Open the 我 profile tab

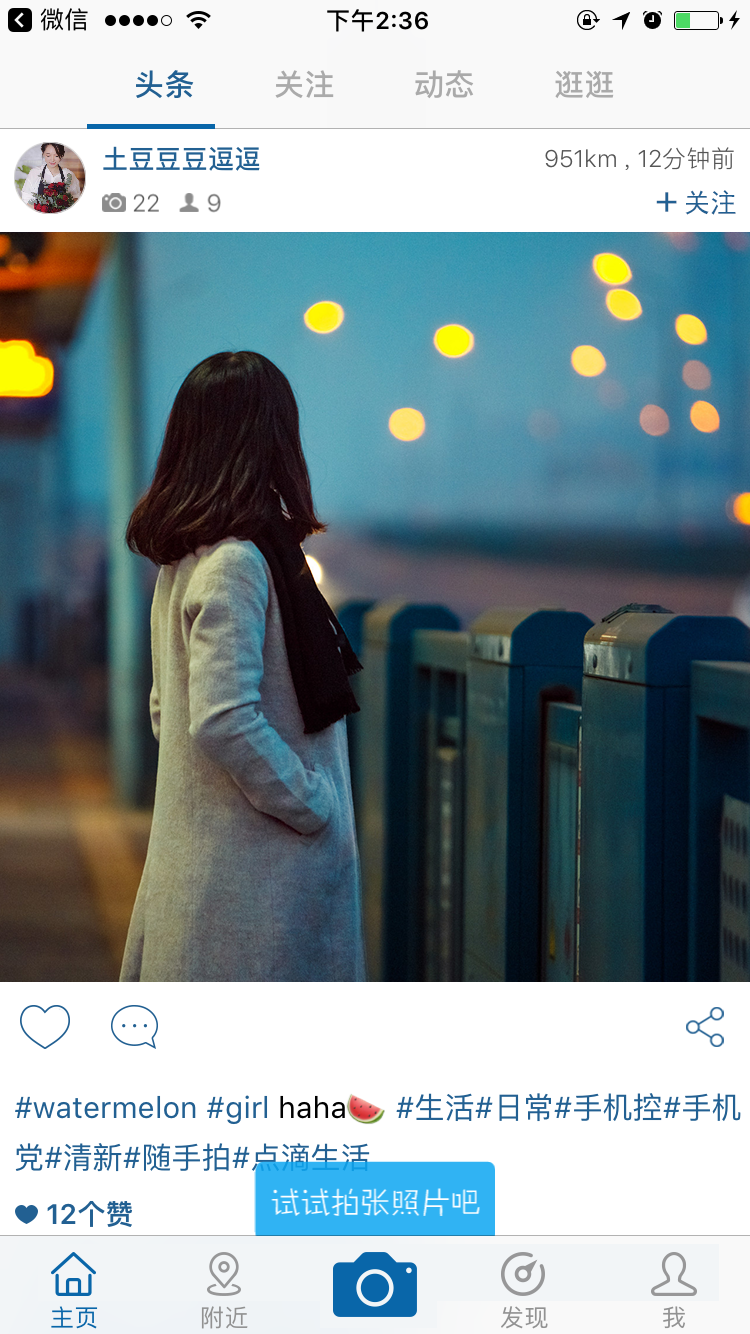coord(674,1290)
